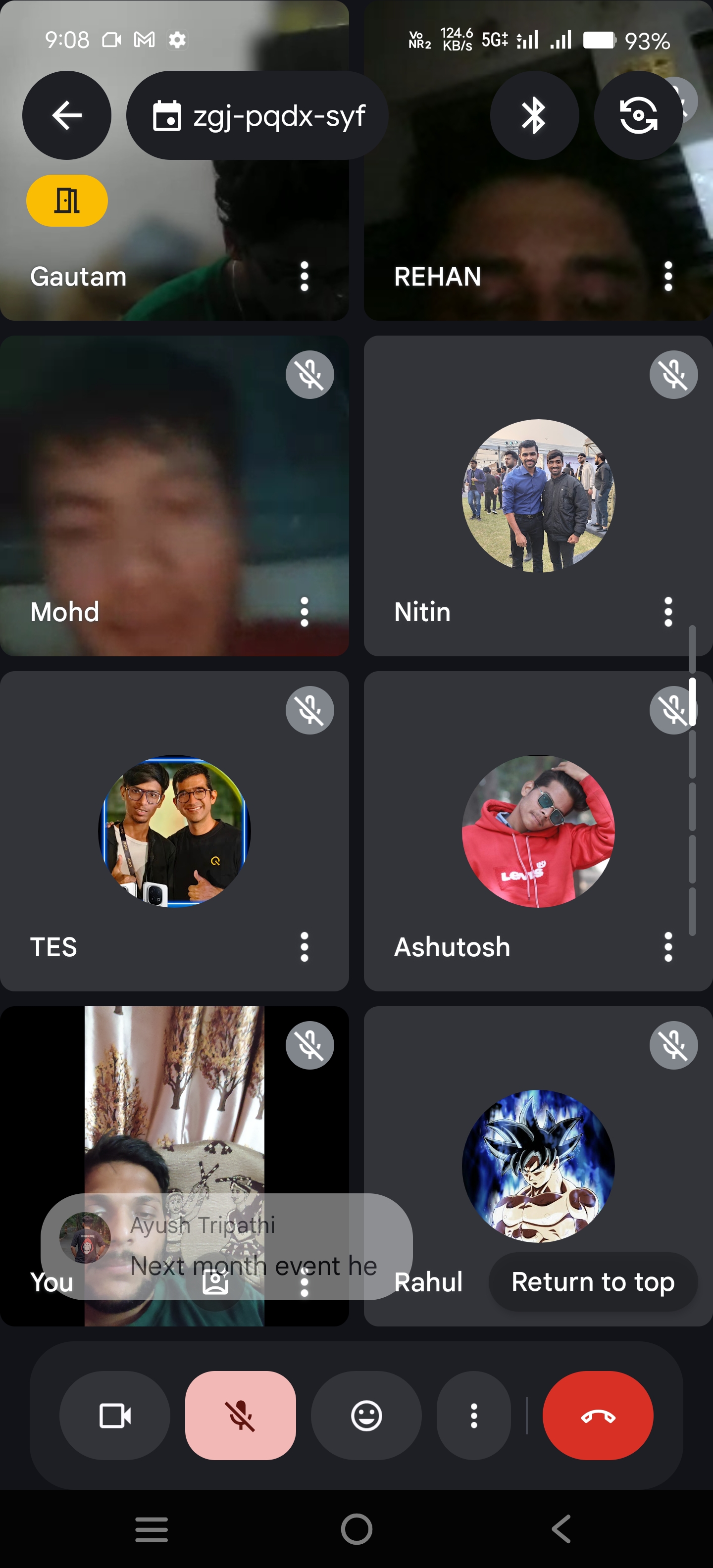
Task: Hang up the call
Action: pos(597,1415)
